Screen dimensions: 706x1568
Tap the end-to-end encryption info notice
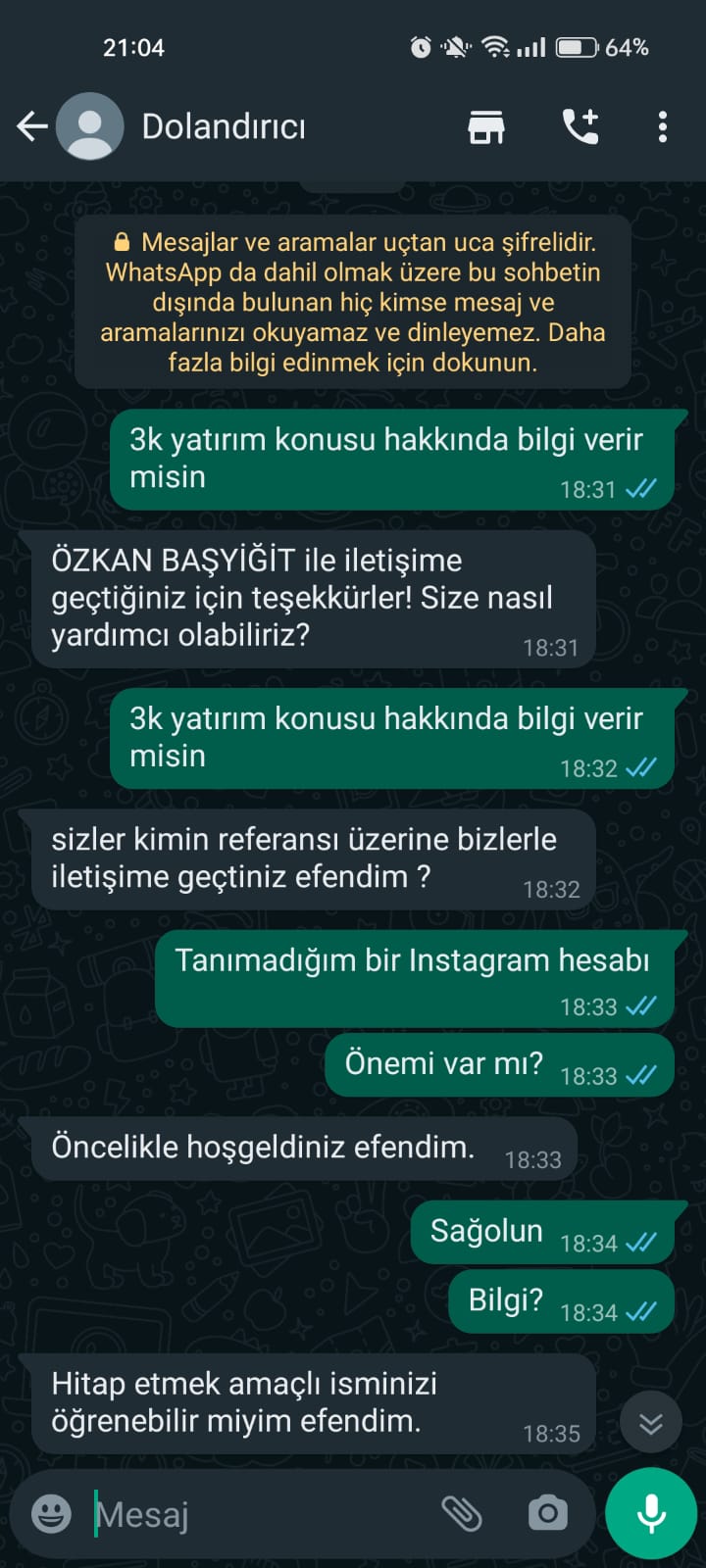tap(353, 302)
